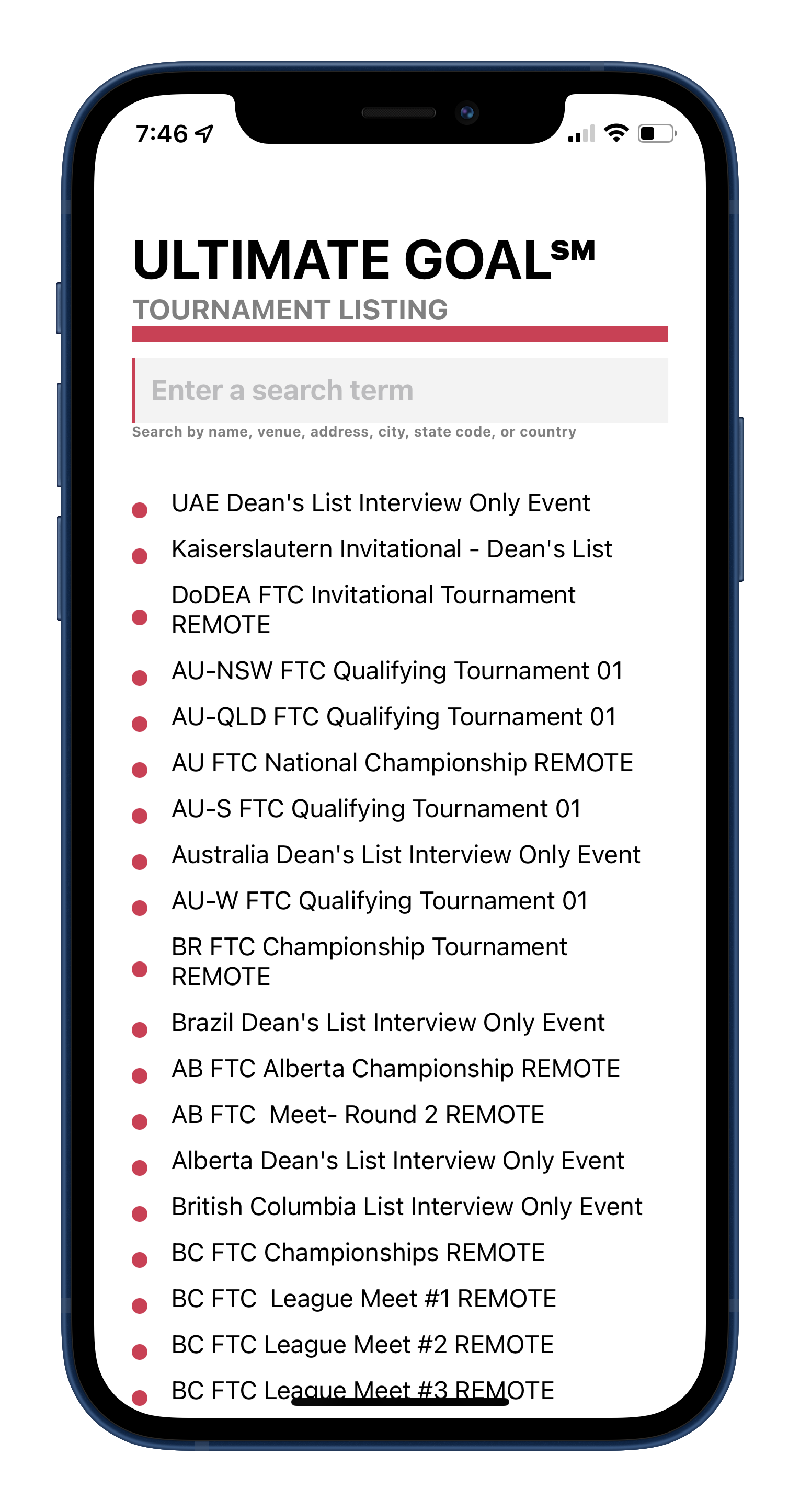Open AU-QLD FTC Qualifying Tournament 01
The width and height of the screenshot is (800, 1512).
393,717
